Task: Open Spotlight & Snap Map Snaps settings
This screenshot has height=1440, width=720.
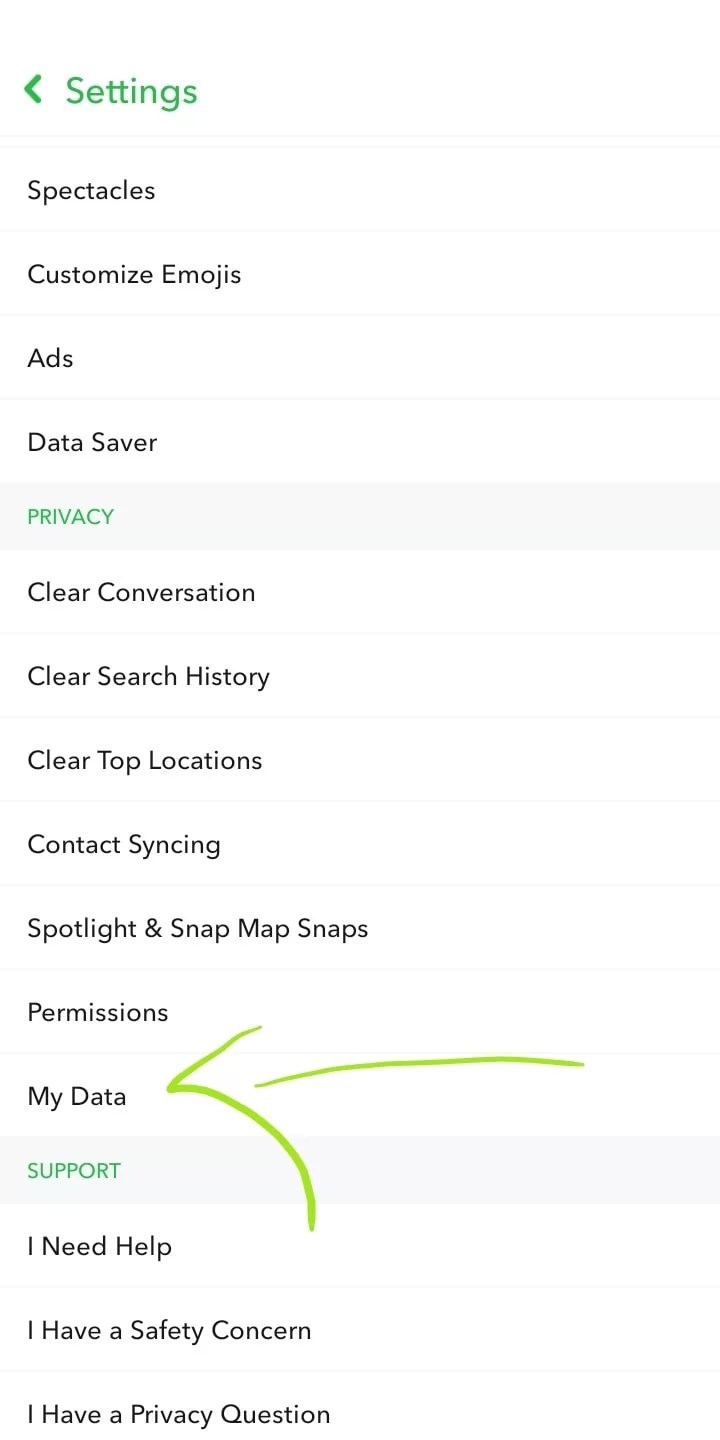Action: (197, 928)
